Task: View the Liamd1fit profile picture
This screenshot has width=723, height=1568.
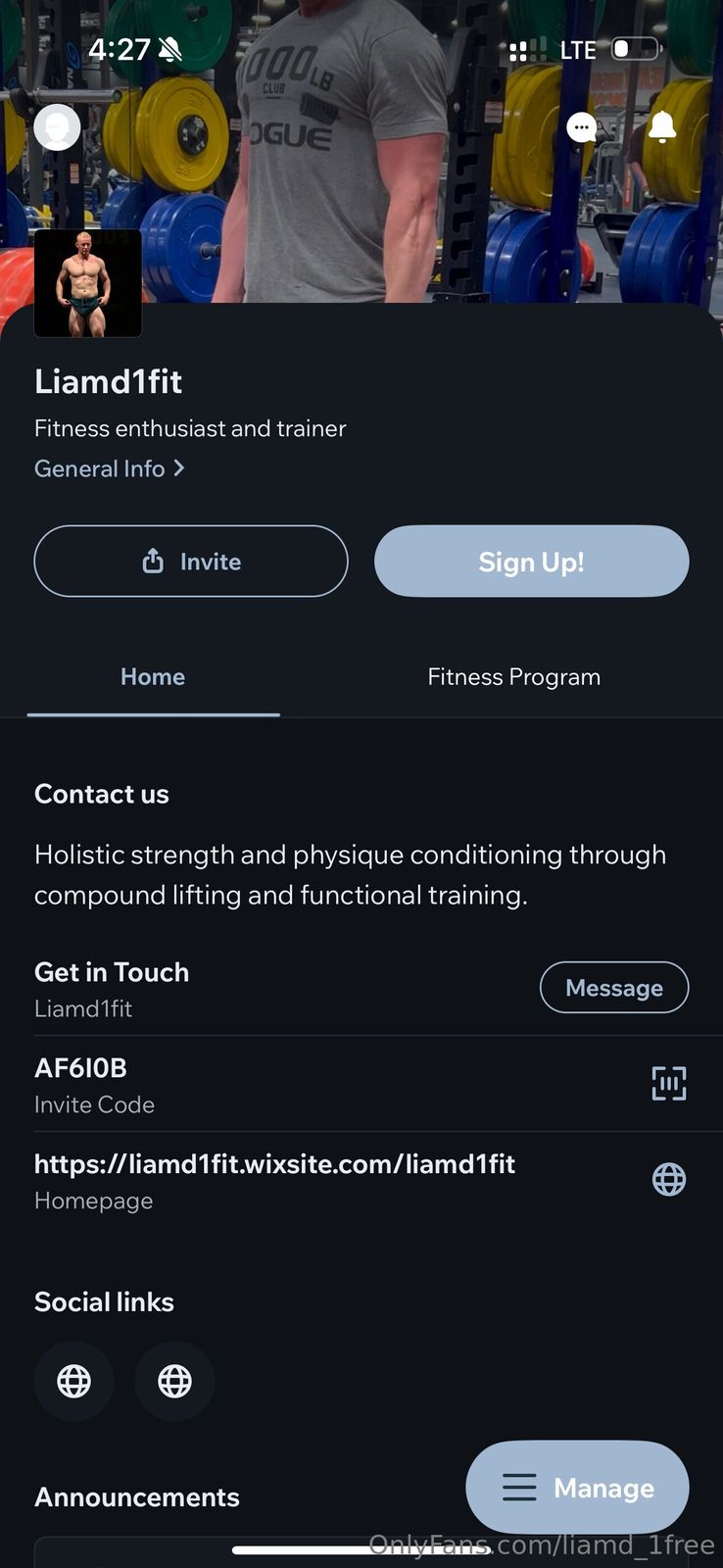Action: click(x=88, y=283)
